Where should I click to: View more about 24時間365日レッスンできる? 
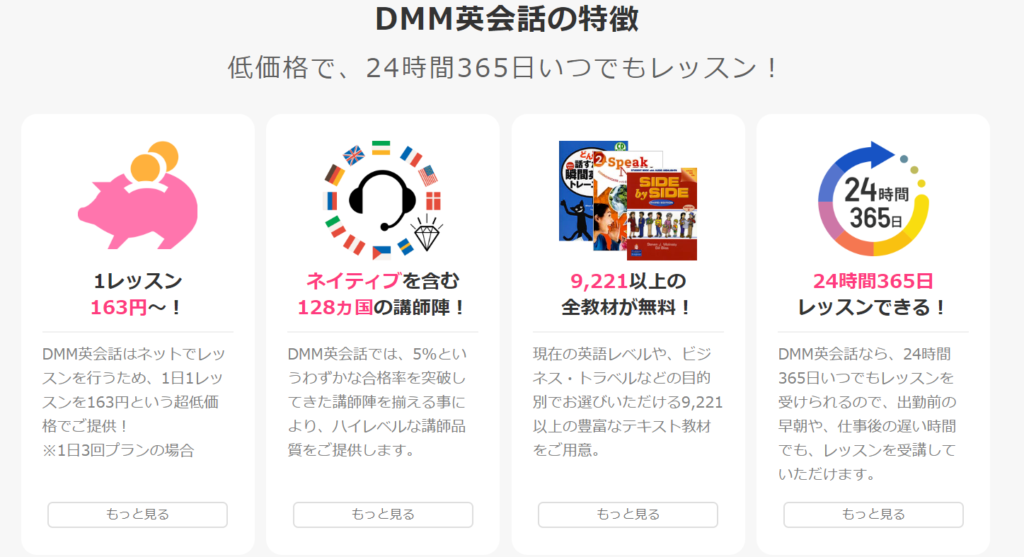pos(873,514)
